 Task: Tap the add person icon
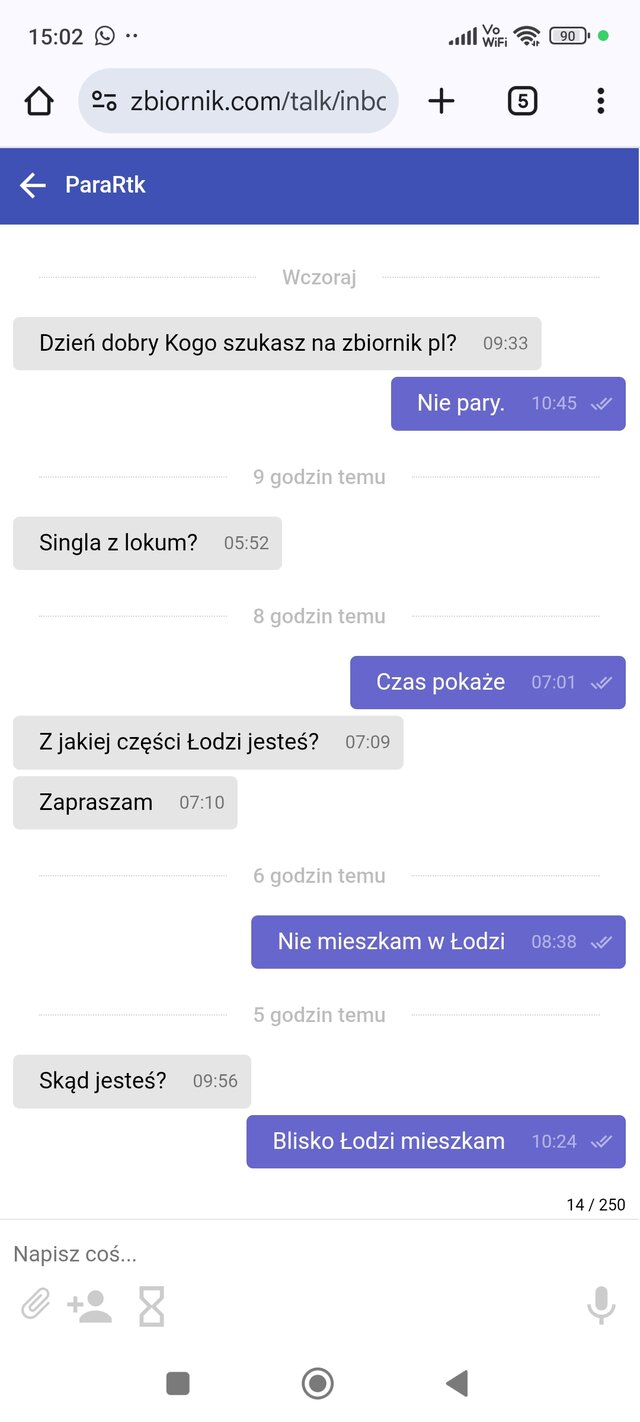click(90, 1306)
